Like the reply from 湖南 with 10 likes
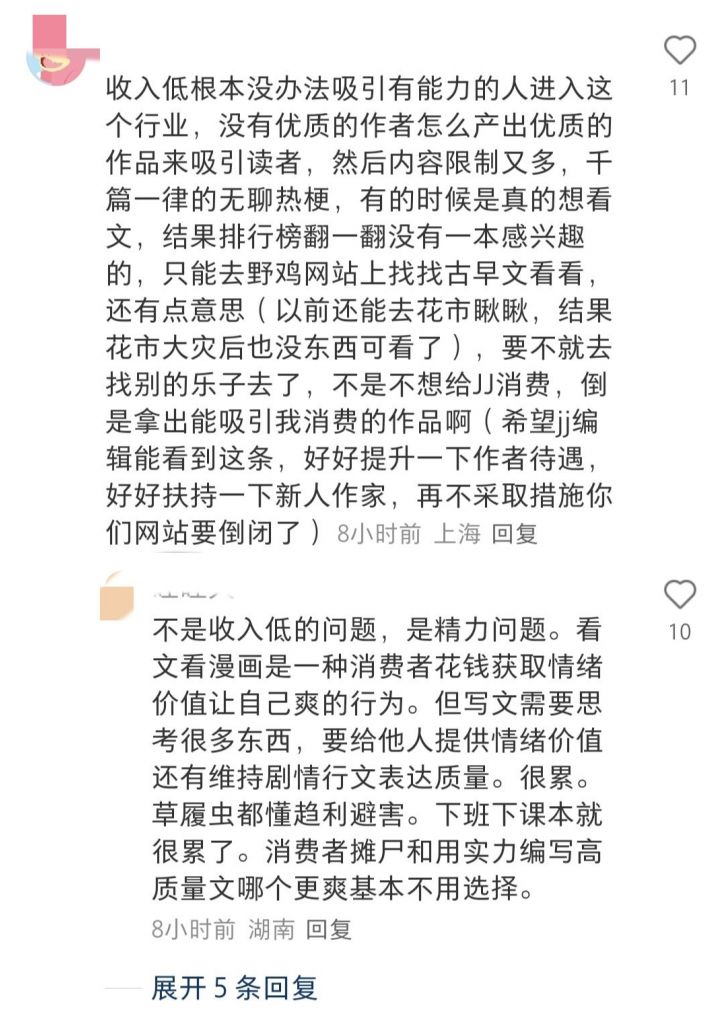Viewport: 726px width, 1024px height. click(680, 595)
